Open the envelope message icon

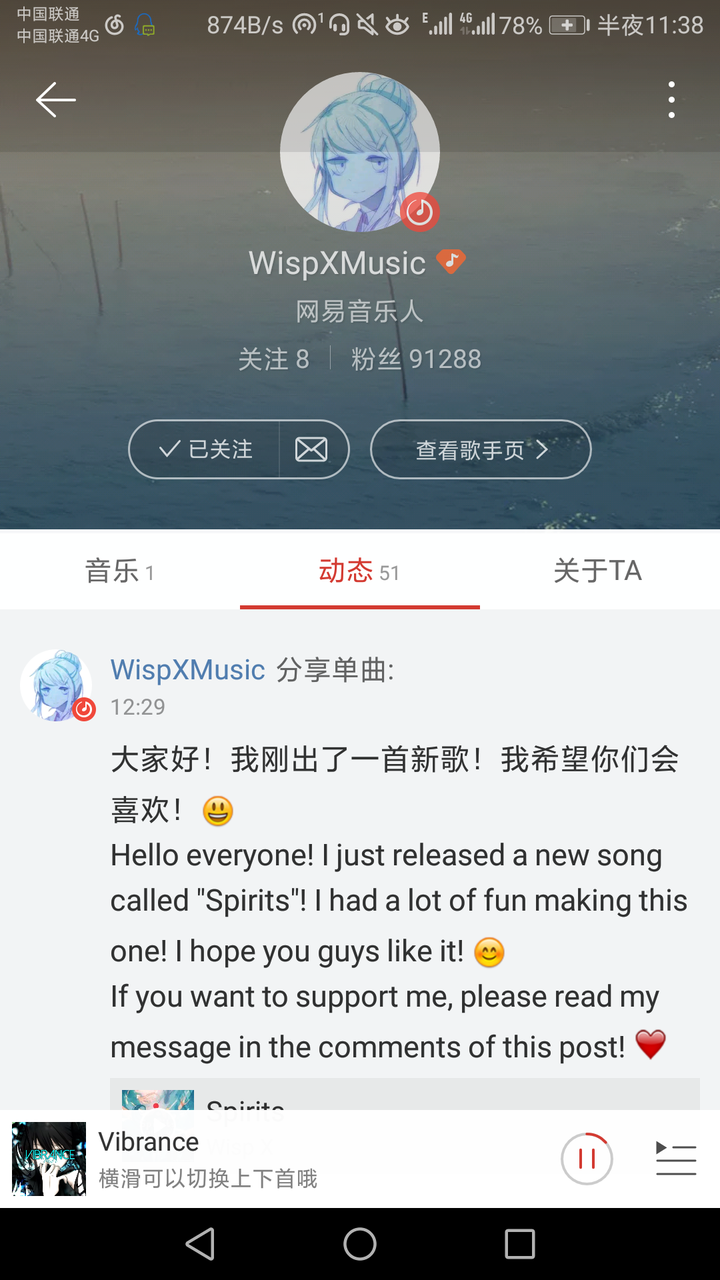[312, 449]
